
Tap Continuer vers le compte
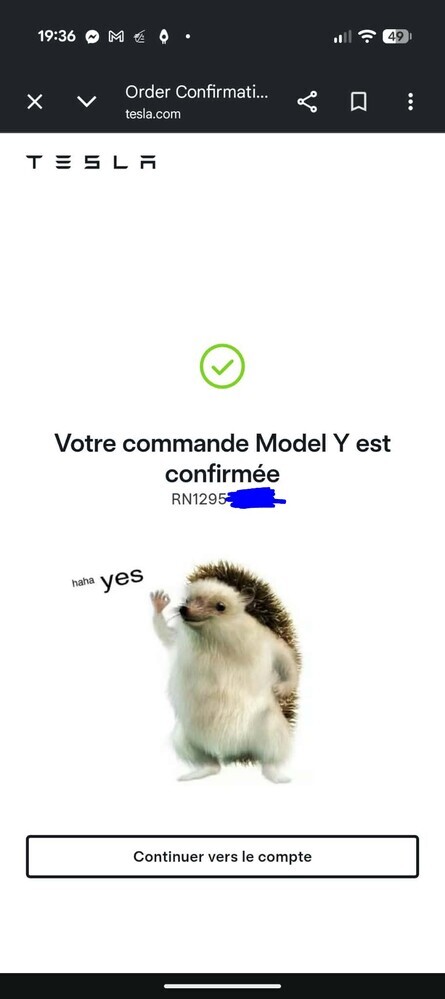(x=222, y=856)
